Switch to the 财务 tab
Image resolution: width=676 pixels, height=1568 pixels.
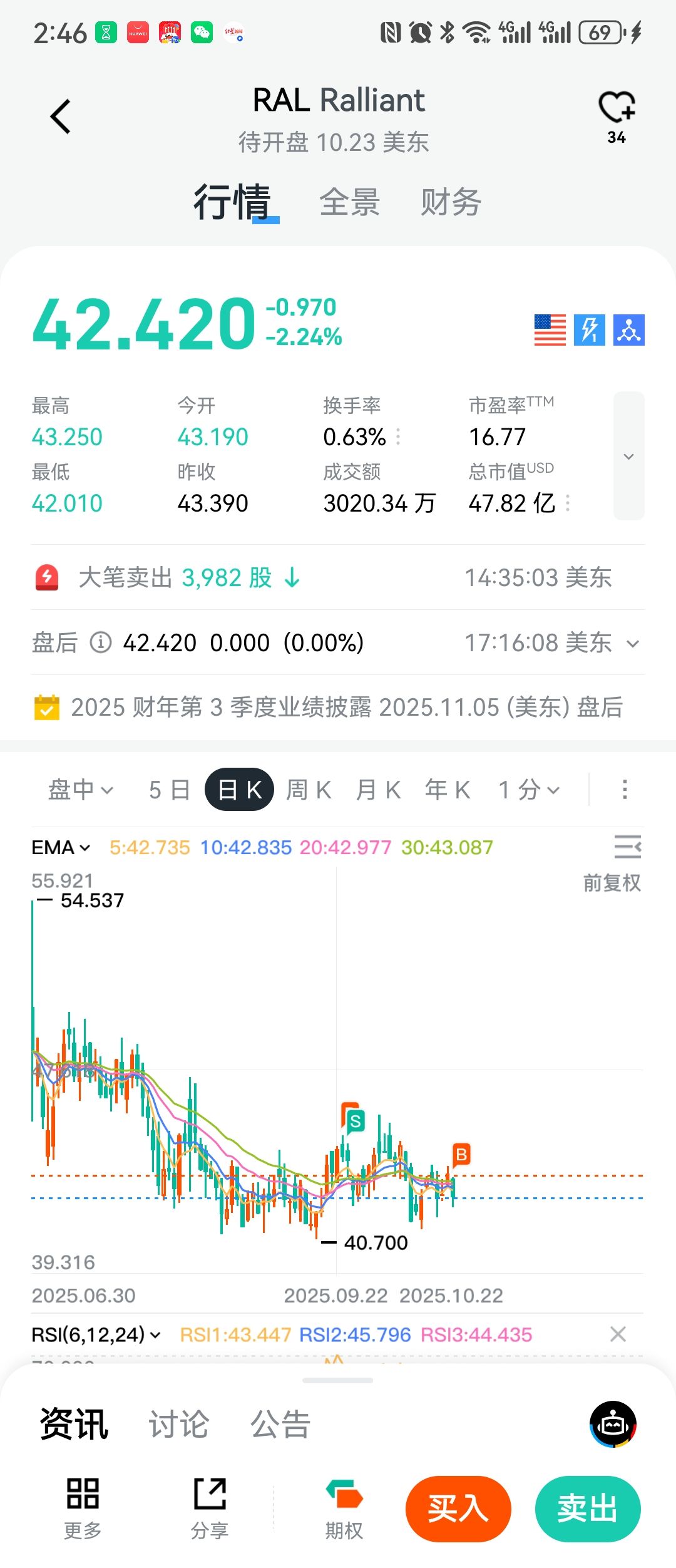click(x=451, y=202)
